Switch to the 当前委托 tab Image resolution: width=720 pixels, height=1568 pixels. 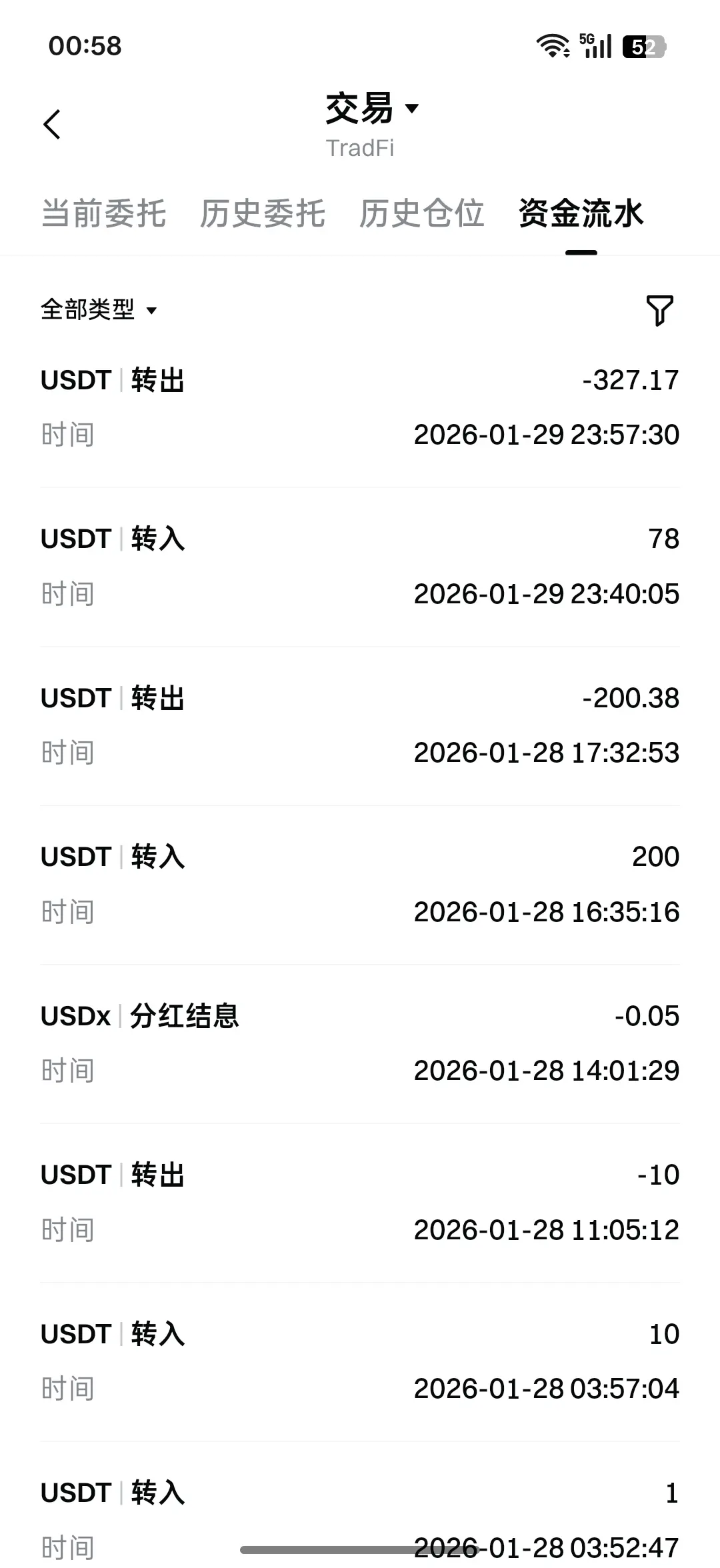point(103,214)
